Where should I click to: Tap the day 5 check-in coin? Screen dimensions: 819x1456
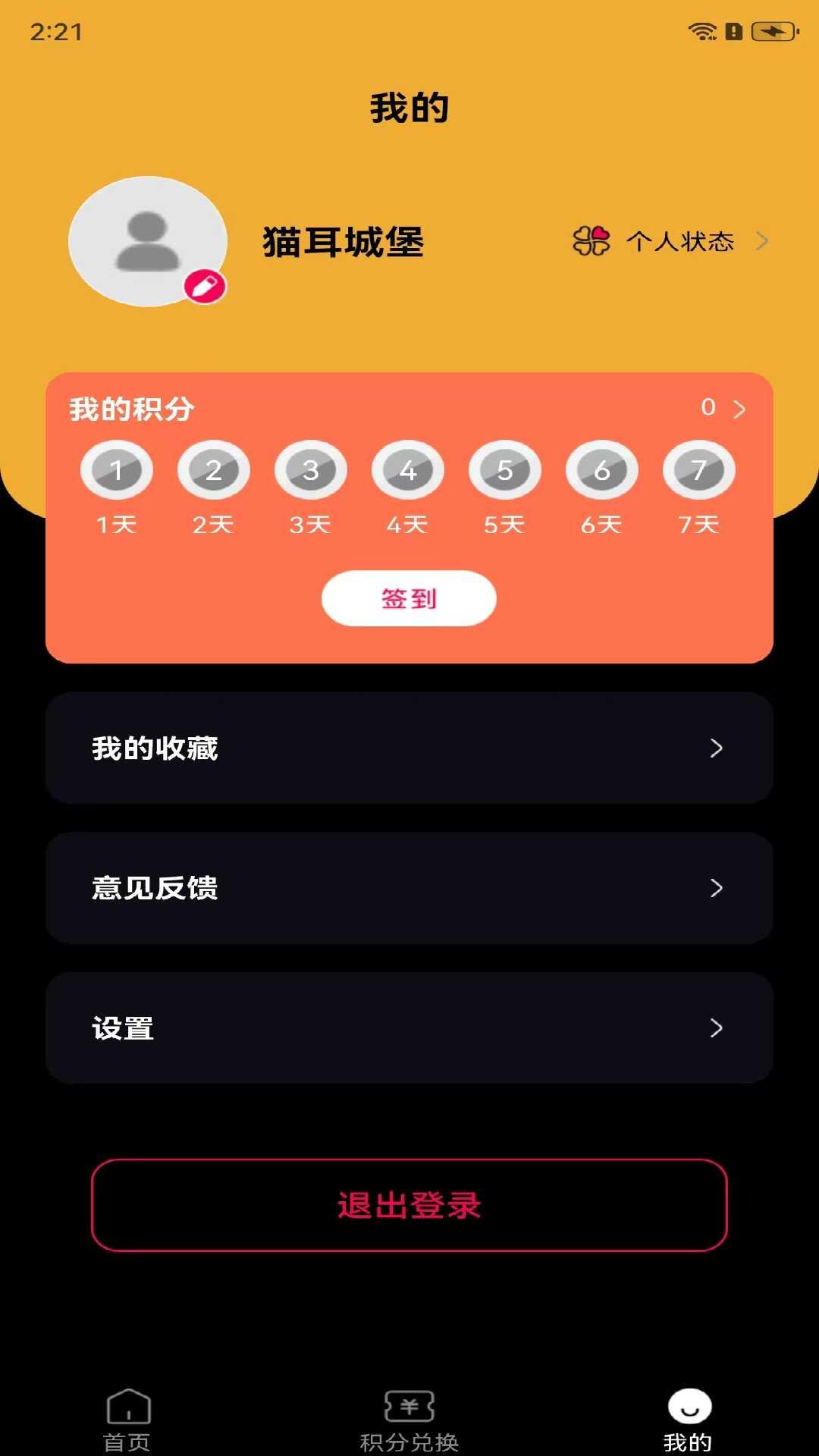coord(504,470)
